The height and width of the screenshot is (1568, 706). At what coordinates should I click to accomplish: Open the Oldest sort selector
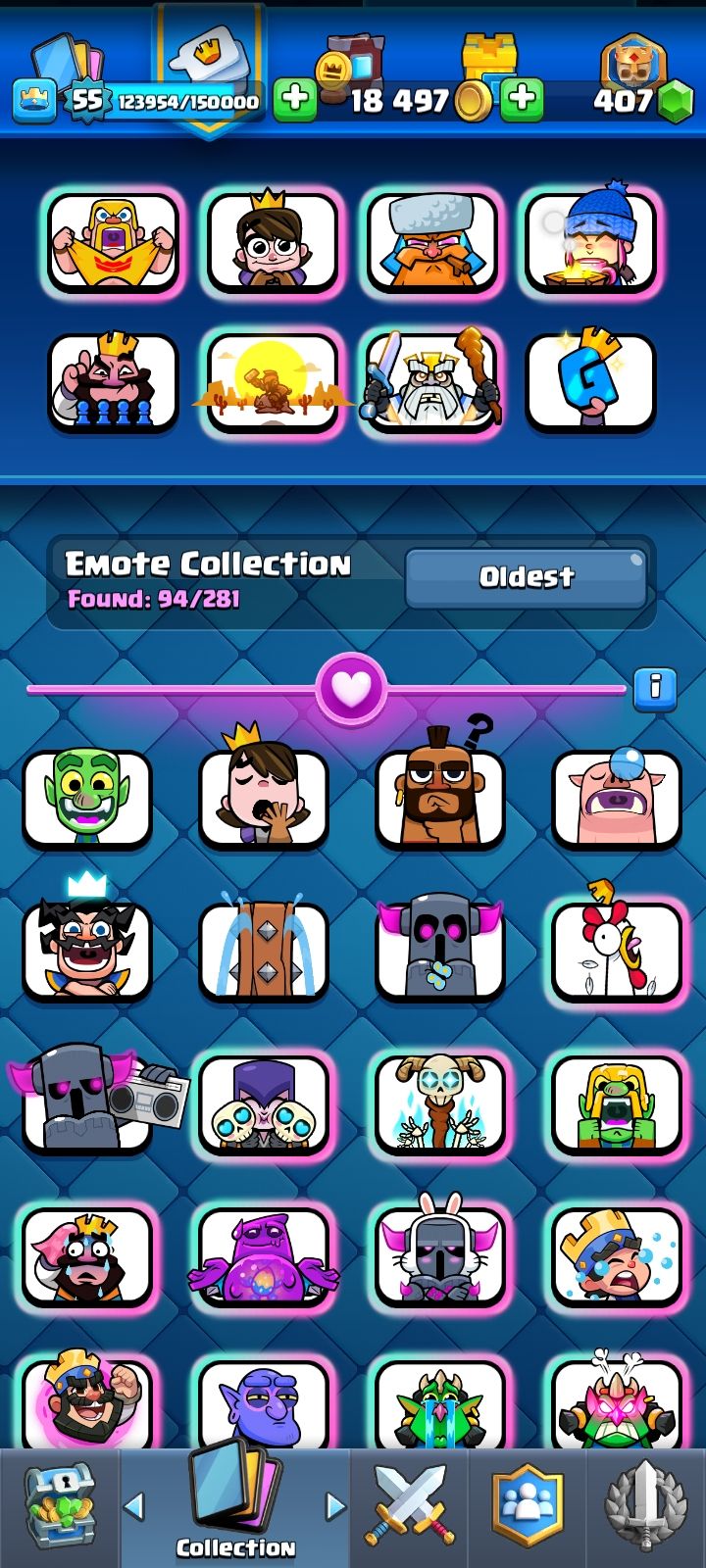click(x=526, y=577)
